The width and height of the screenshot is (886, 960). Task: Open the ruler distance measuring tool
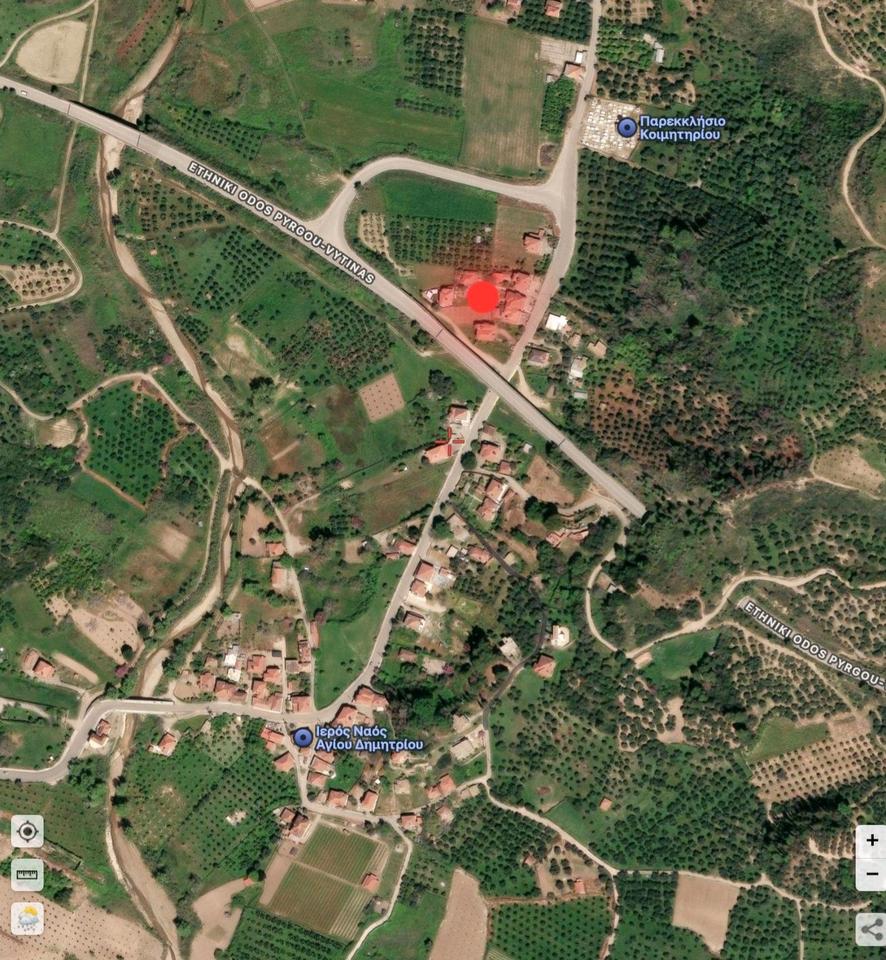[27, 874]
